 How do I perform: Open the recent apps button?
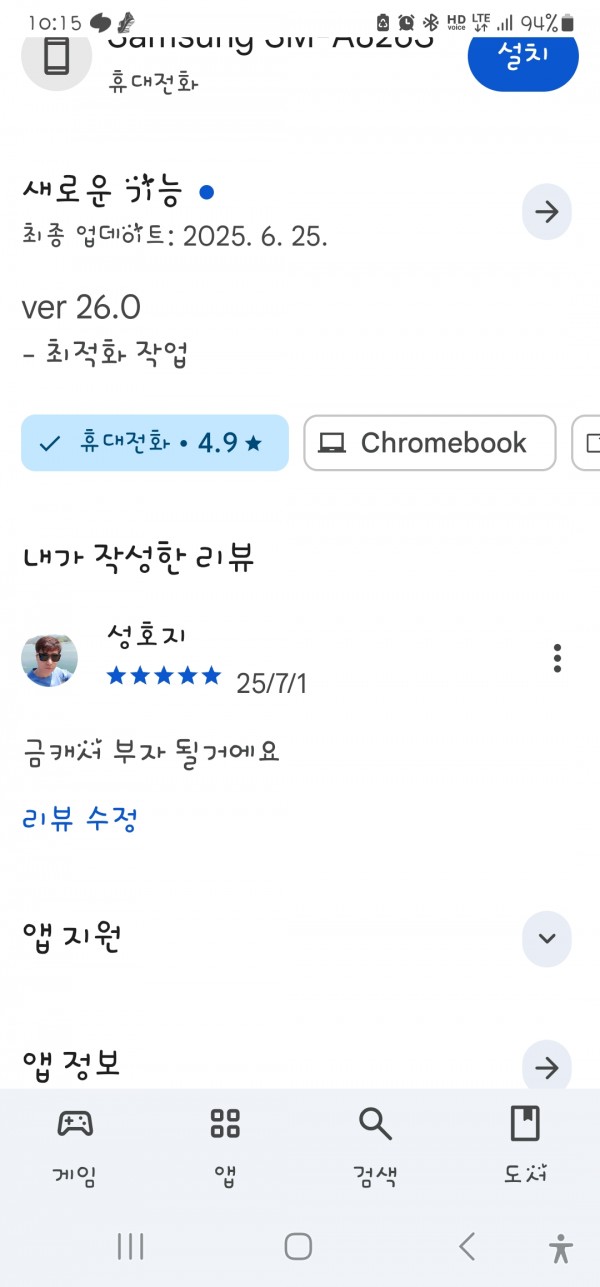[x=130, y=1246]
